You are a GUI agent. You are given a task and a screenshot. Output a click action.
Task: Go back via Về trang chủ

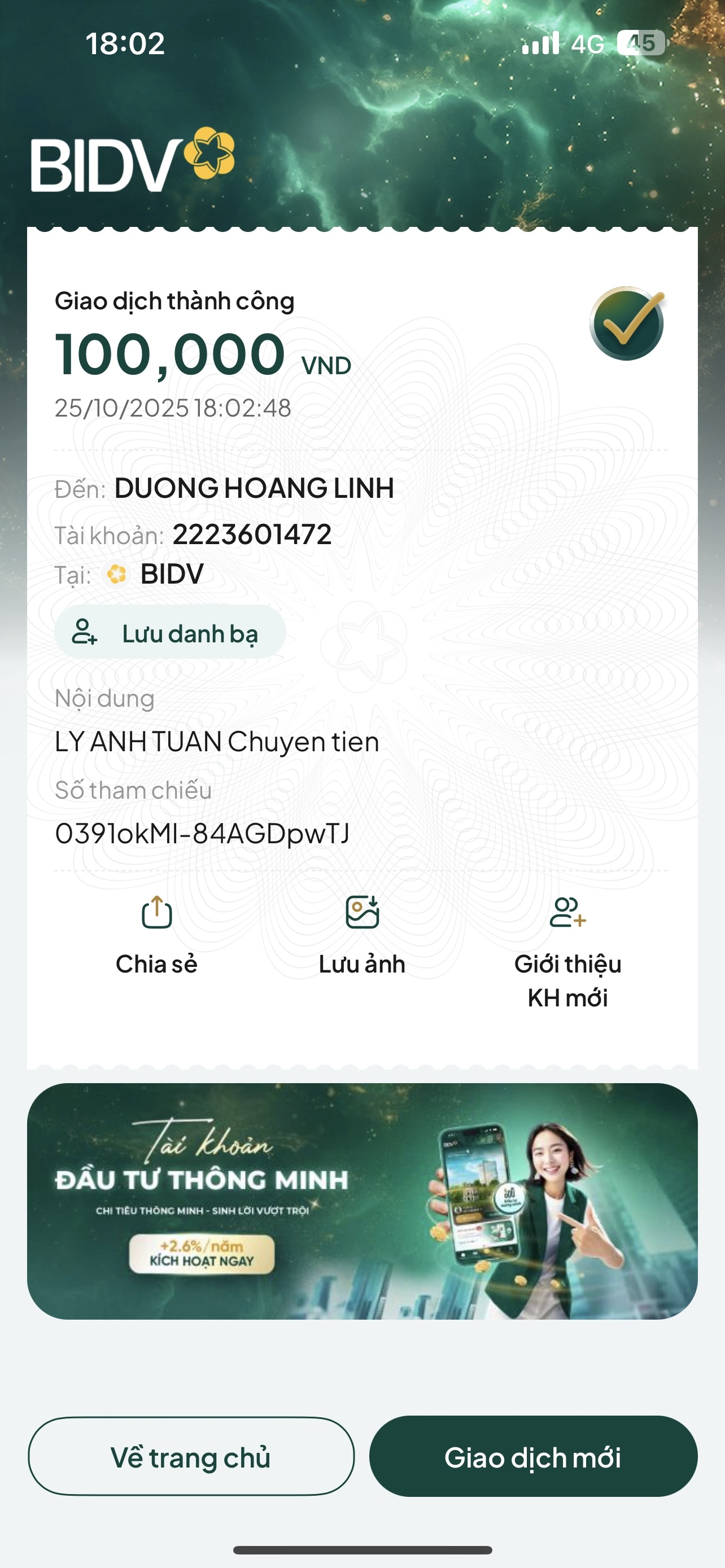point(191,1457)
